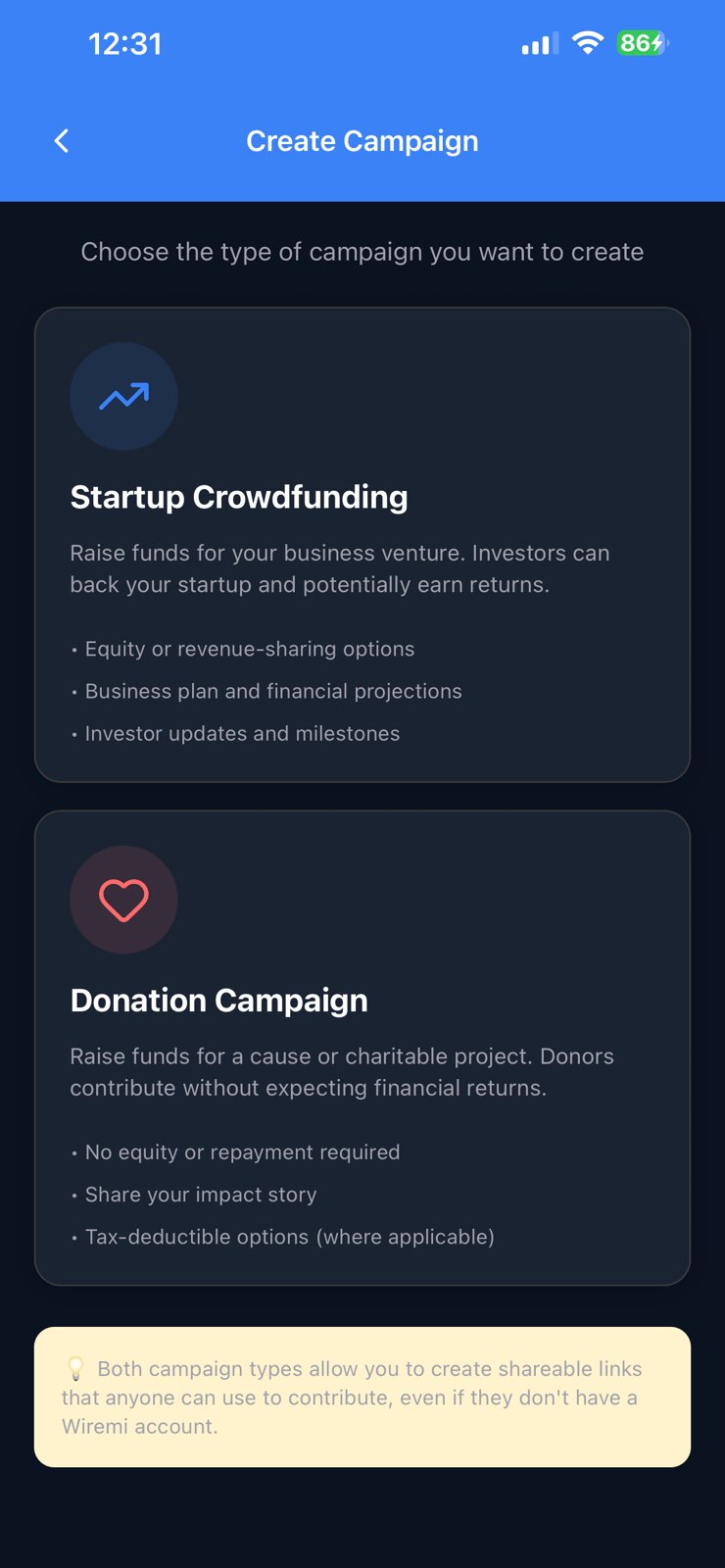
Task: Tap the Tax-deductible options bullet item
Action: pyautogui.click(x=282, y=1237)
